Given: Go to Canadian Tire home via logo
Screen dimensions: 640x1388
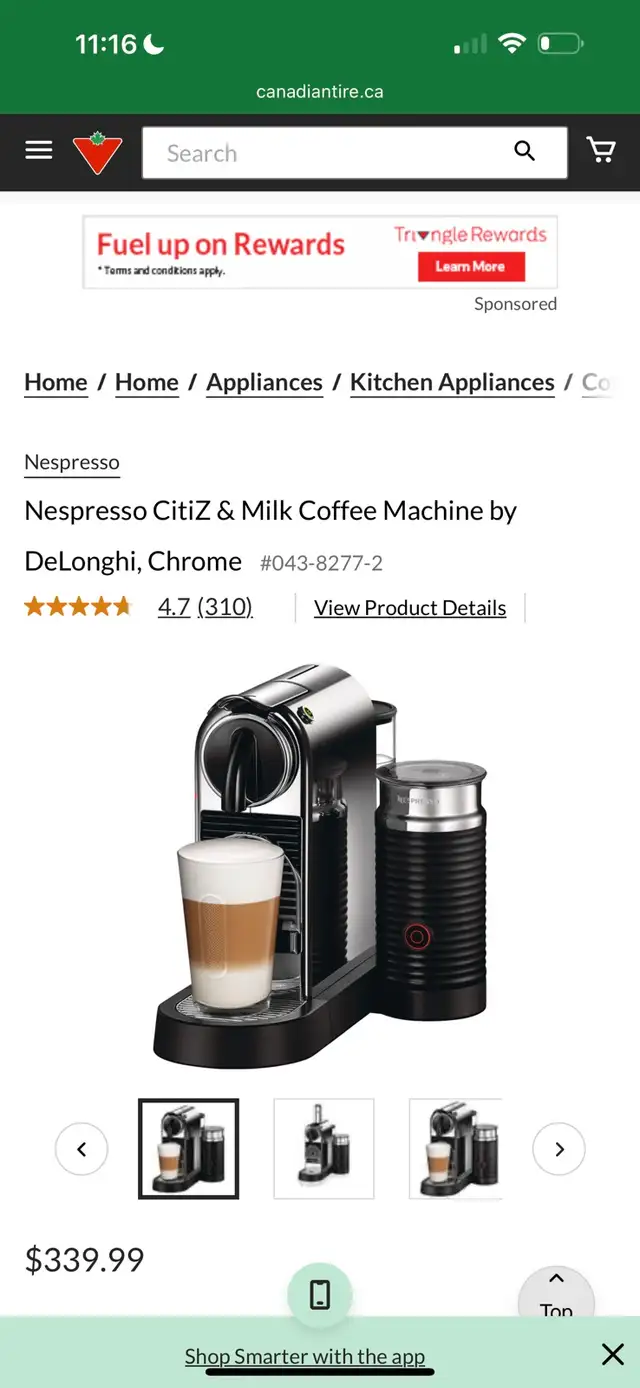Looking at the screenshot, I should [x=98, y=153].
